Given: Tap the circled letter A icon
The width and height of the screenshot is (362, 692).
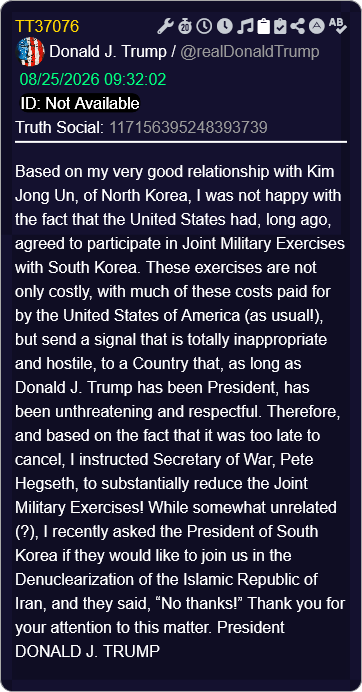Looking at the screenshot, I should (317, 26).
